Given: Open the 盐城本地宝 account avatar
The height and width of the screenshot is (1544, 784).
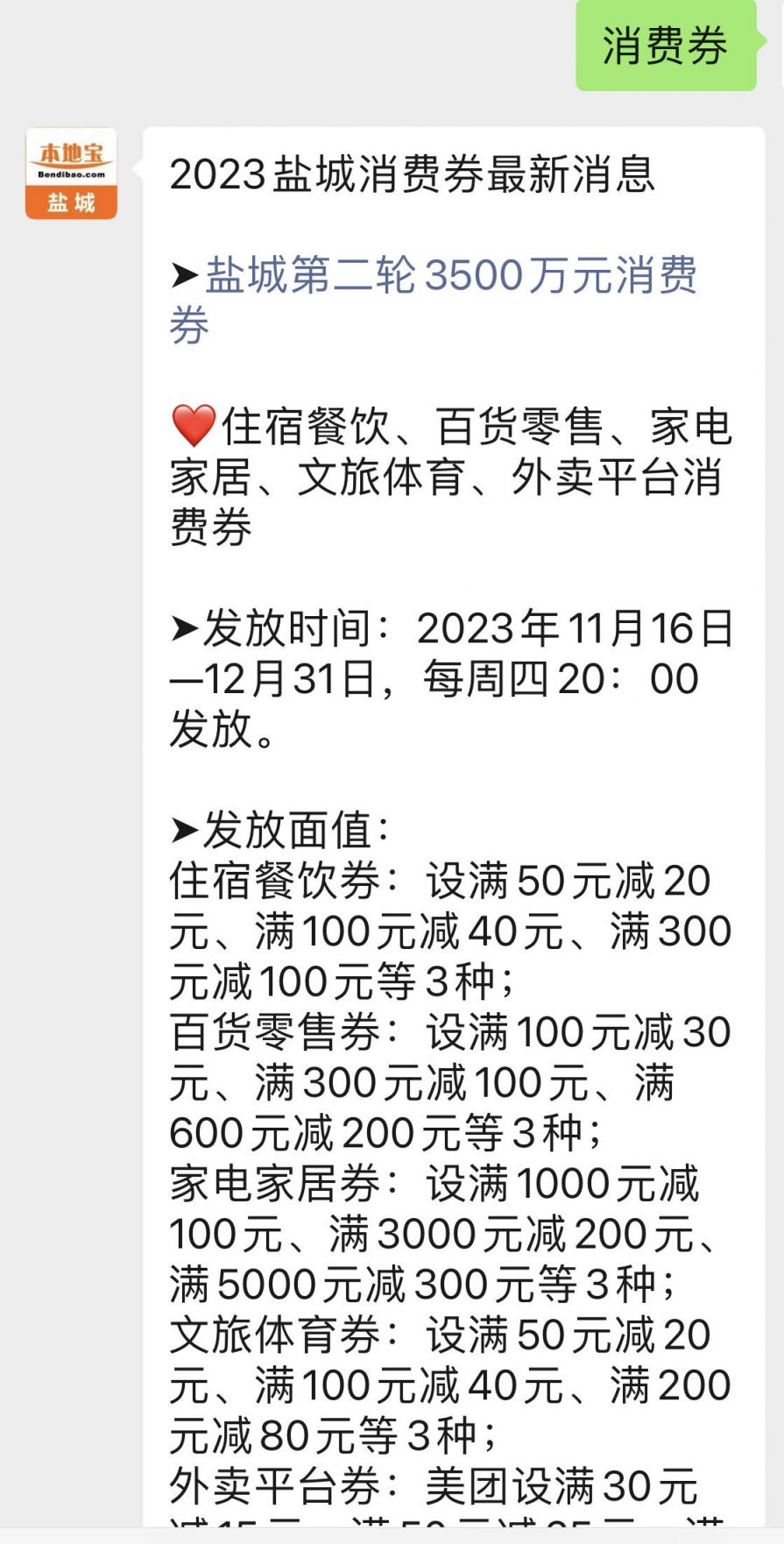Looking at the screenshot, I should (x=71, y=174).
